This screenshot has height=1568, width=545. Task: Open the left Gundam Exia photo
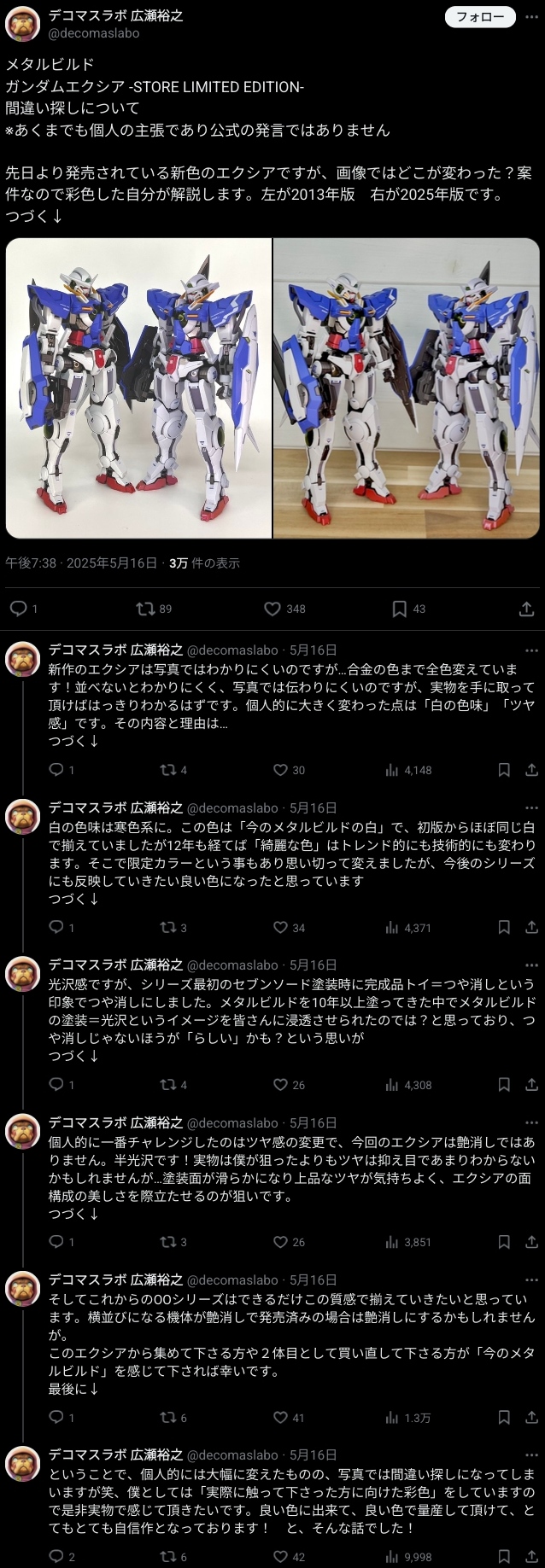pyautogui.click(x=138, y=388)
